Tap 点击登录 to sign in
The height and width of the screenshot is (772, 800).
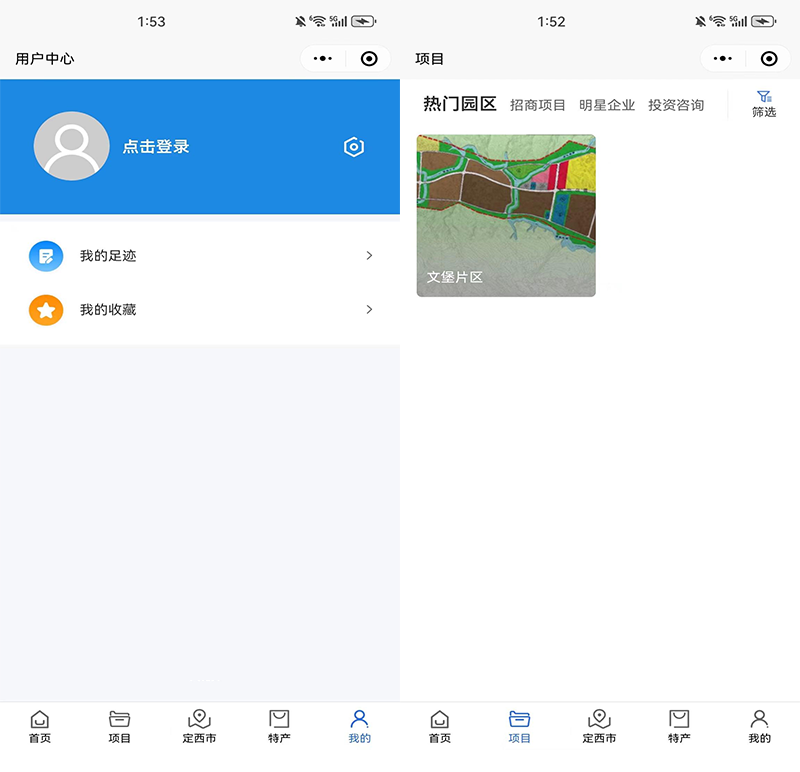click(x=155, y=147)
